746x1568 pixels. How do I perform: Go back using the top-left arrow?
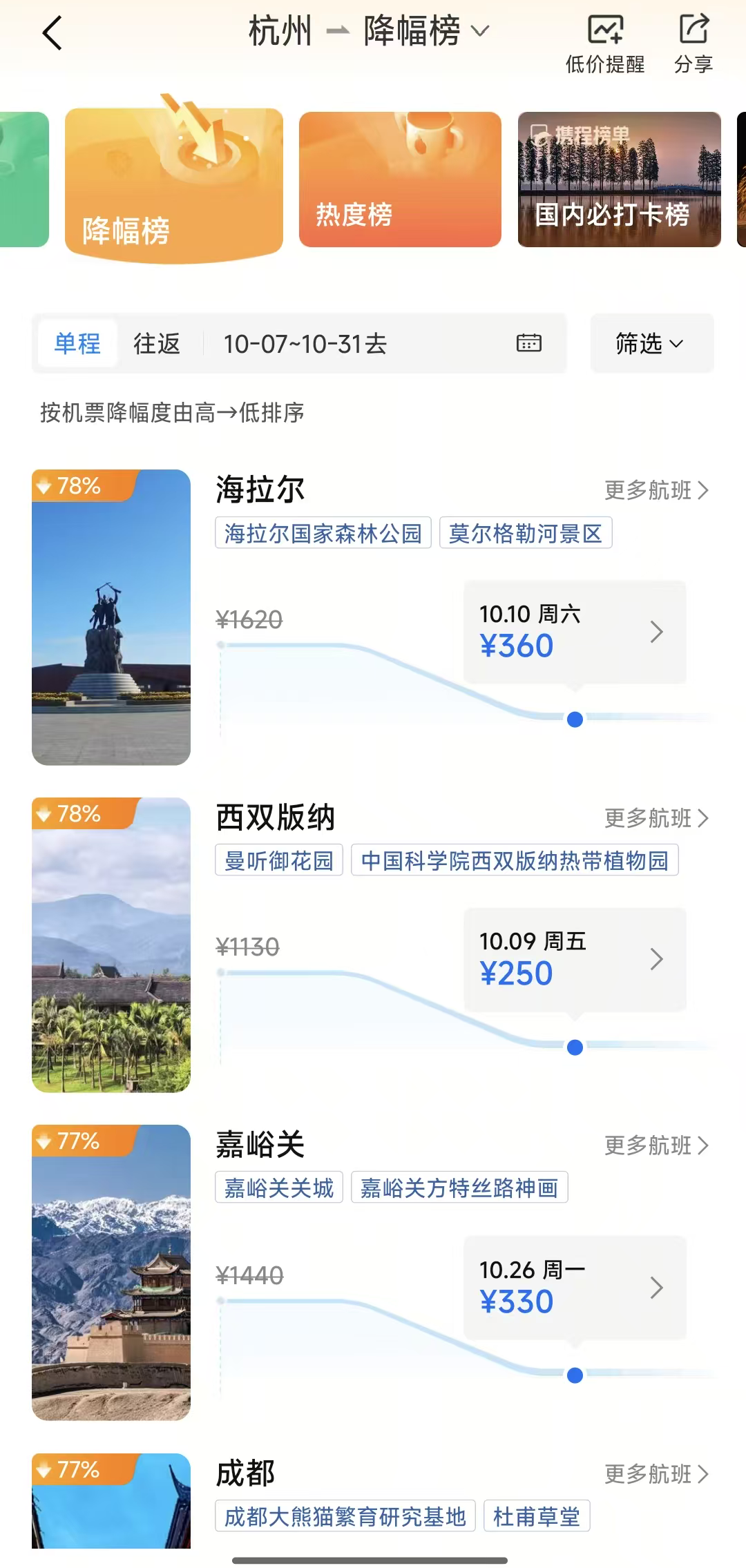click(52, 33)
